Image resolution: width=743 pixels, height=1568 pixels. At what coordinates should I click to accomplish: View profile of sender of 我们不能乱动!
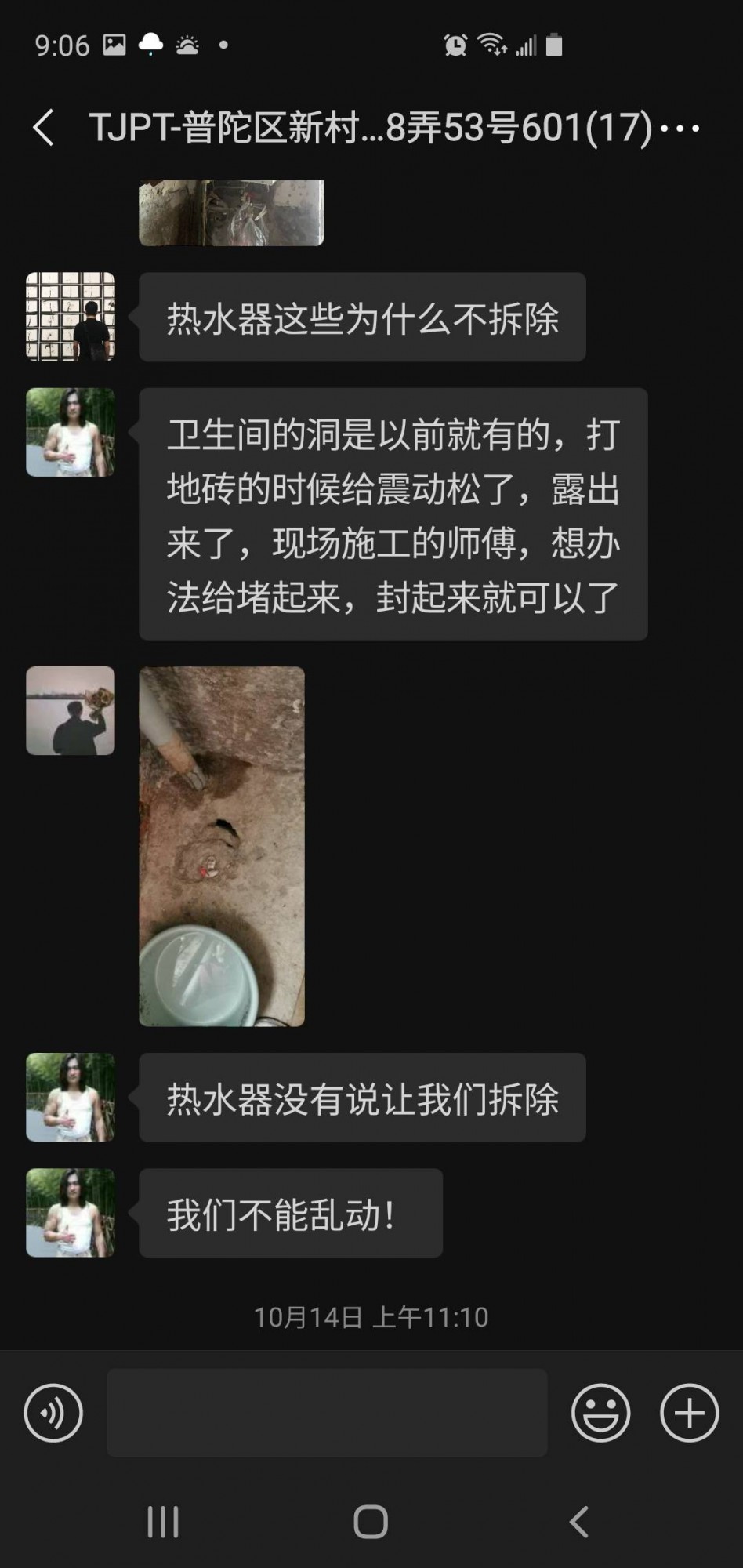[71, 1213]
